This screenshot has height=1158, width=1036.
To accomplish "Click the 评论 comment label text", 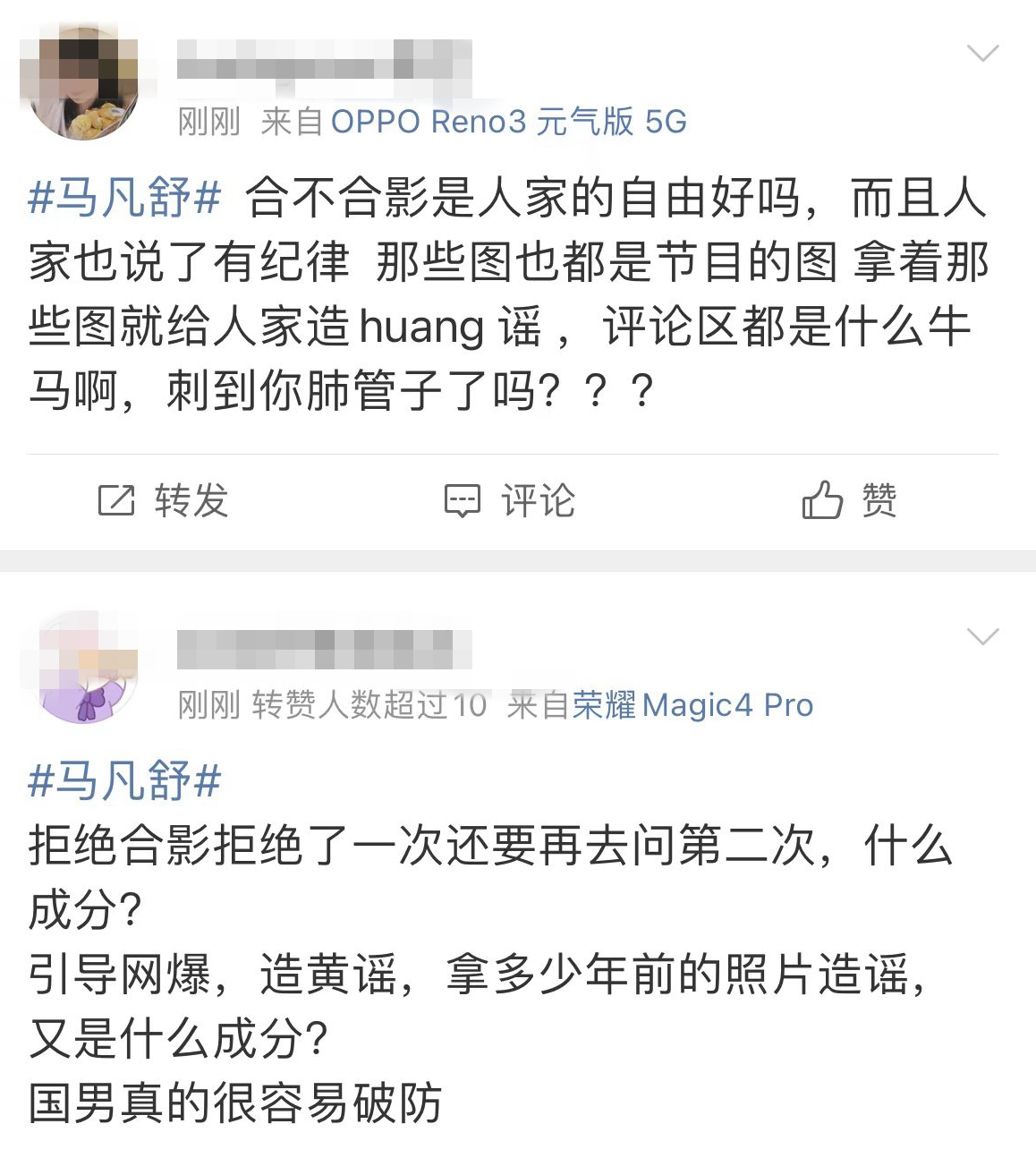I will (537, 501).
